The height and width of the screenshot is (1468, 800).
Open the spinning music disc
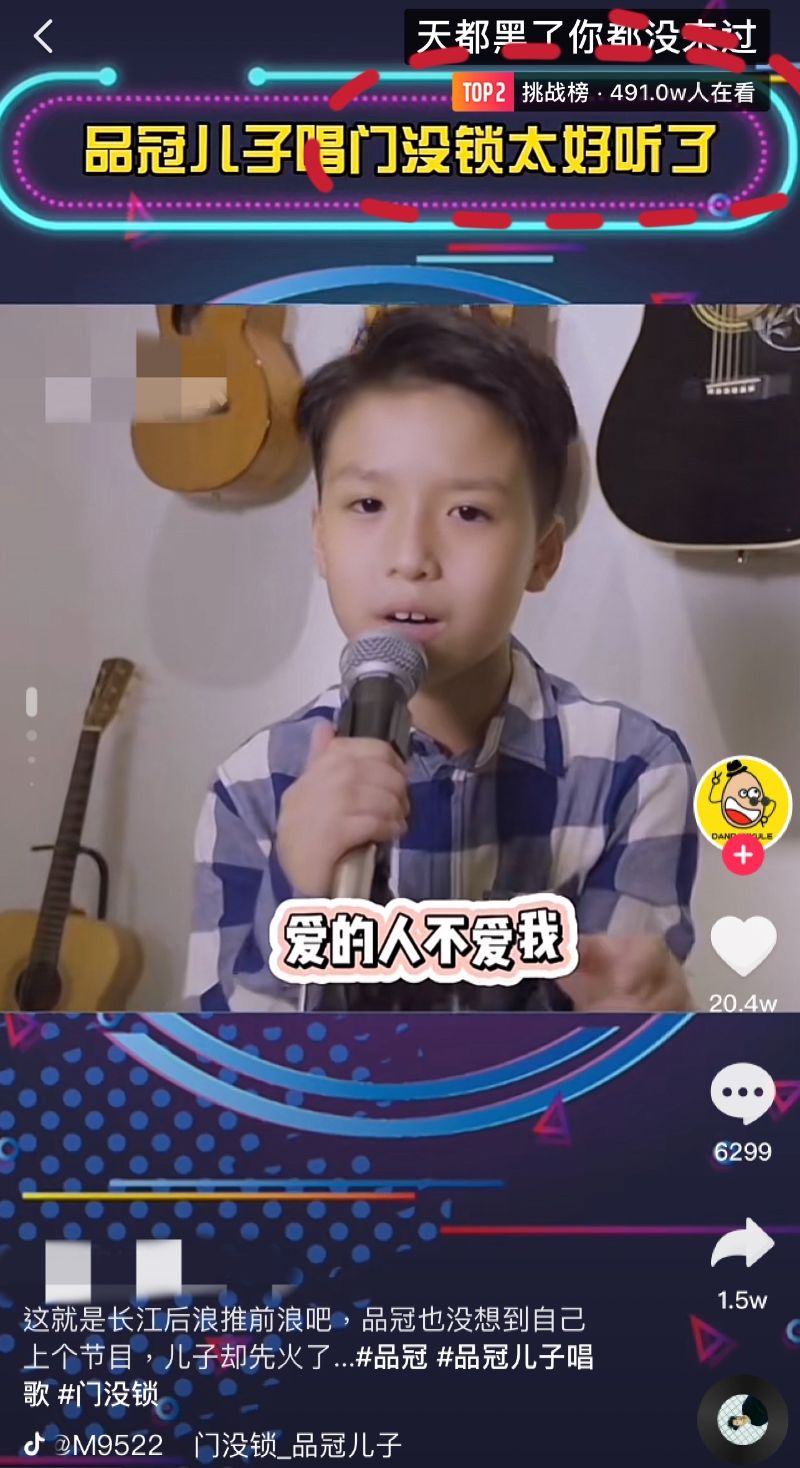[743, 1421]
